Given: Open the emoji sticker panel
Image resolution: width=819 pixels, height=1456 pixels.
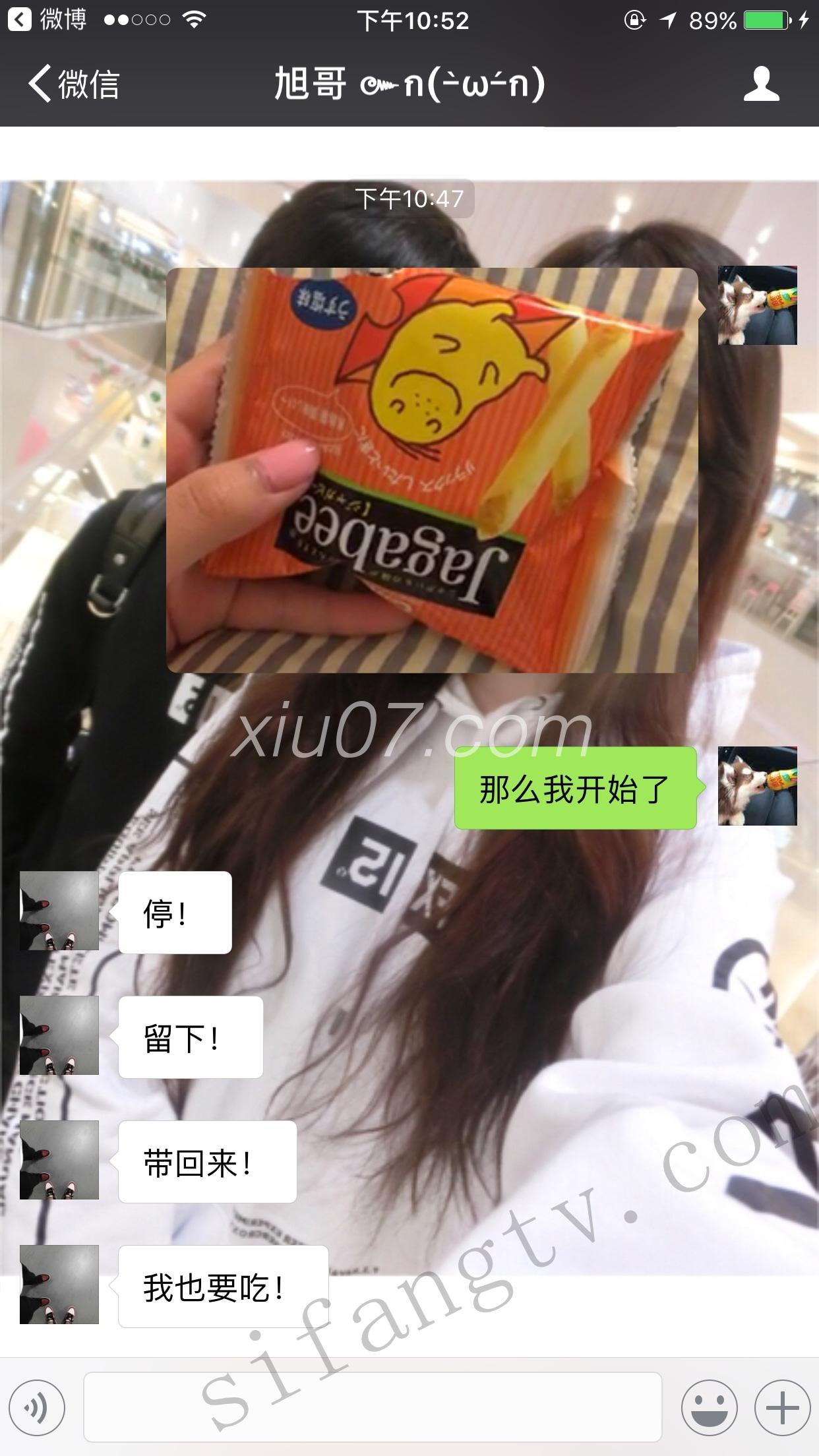Looking at the screenshot, I should (x=709, y=1408).
